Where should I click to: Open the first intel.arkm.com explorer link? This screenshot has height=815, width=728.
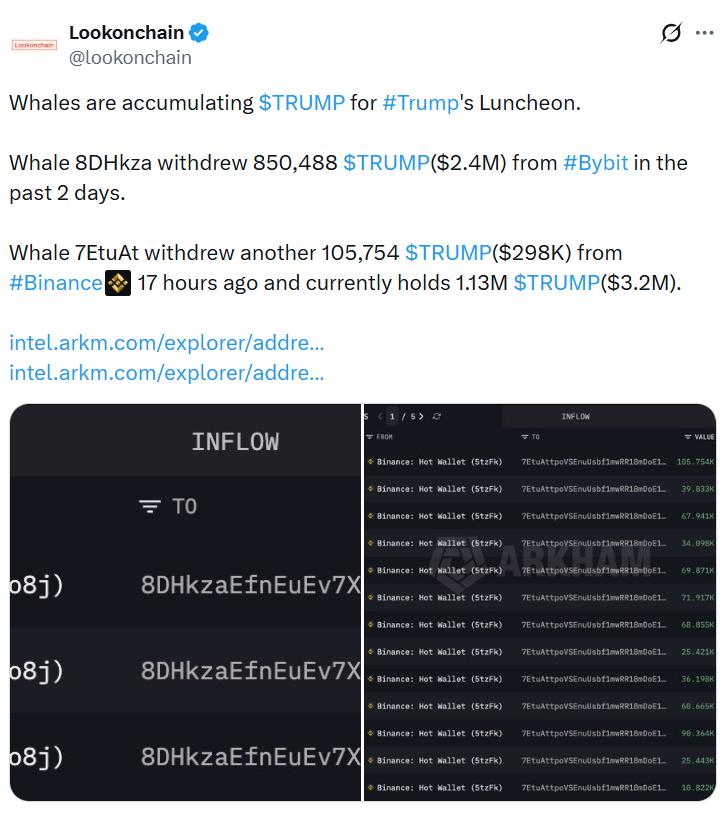(x=166, y=343)
